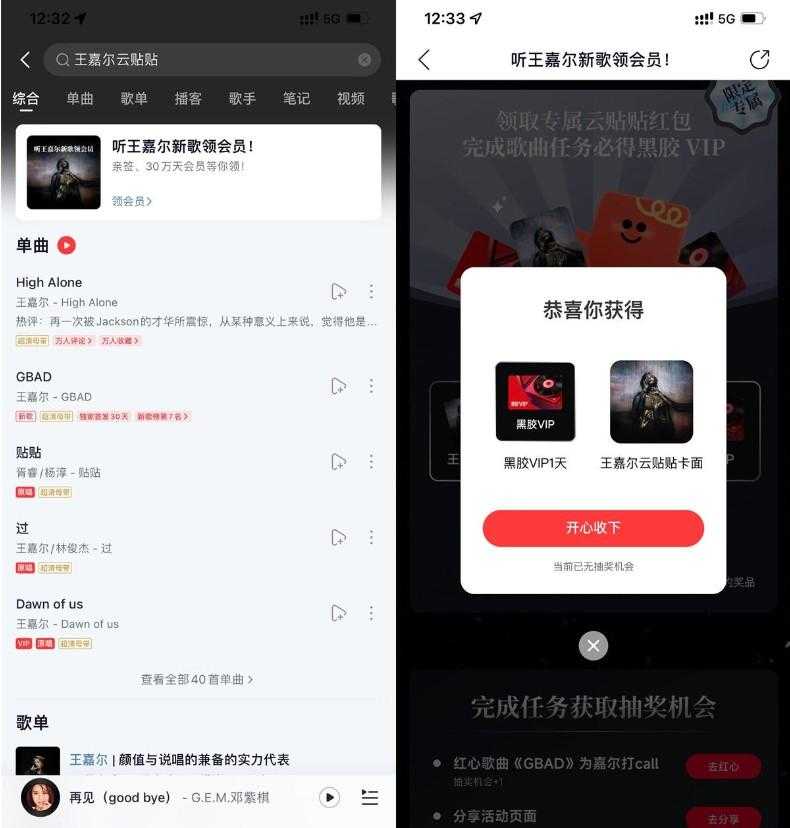Viewport: 790px width, 828px height.
Task: Clear the search text with the X icon
Action: pos(363,59)
